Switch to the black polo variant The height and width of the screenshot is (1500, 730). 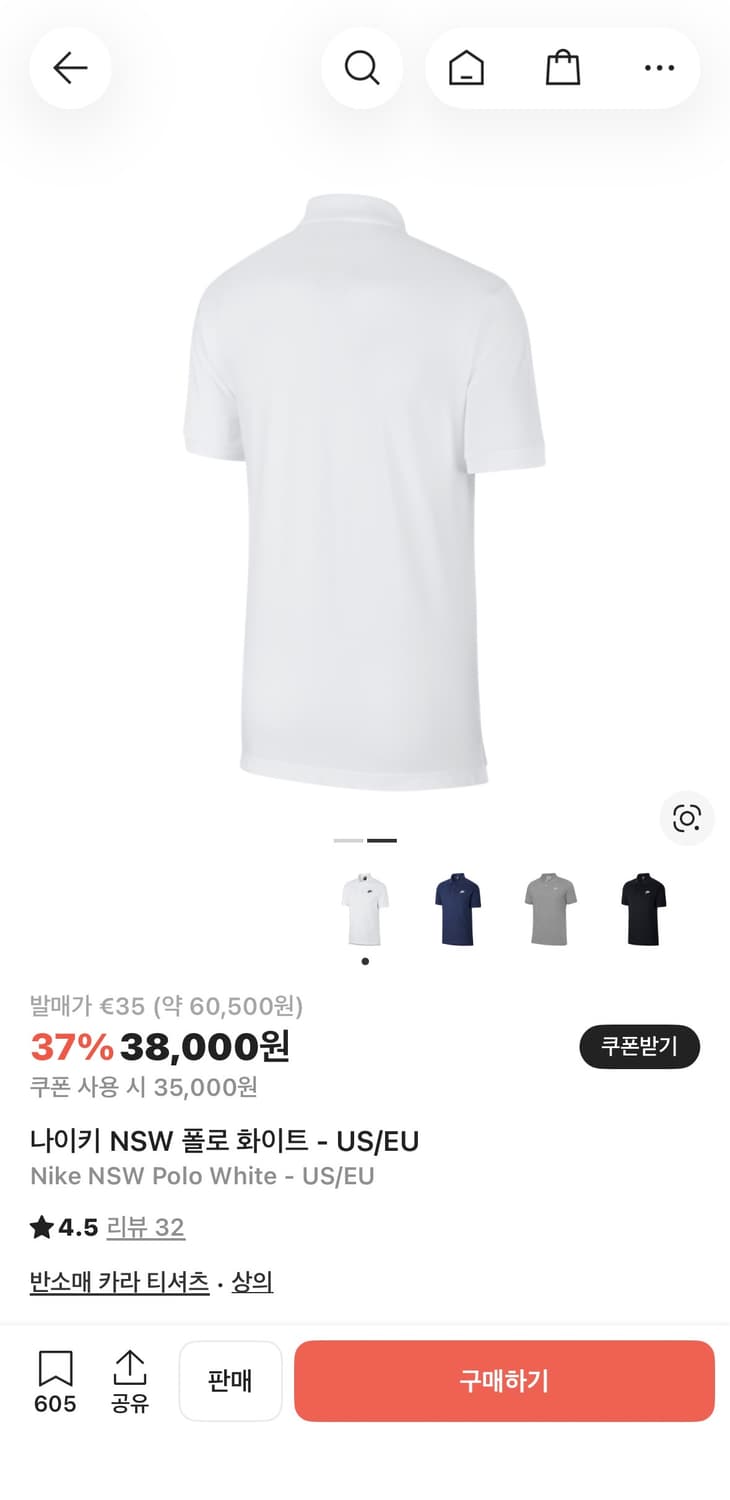tap(644, 905)
